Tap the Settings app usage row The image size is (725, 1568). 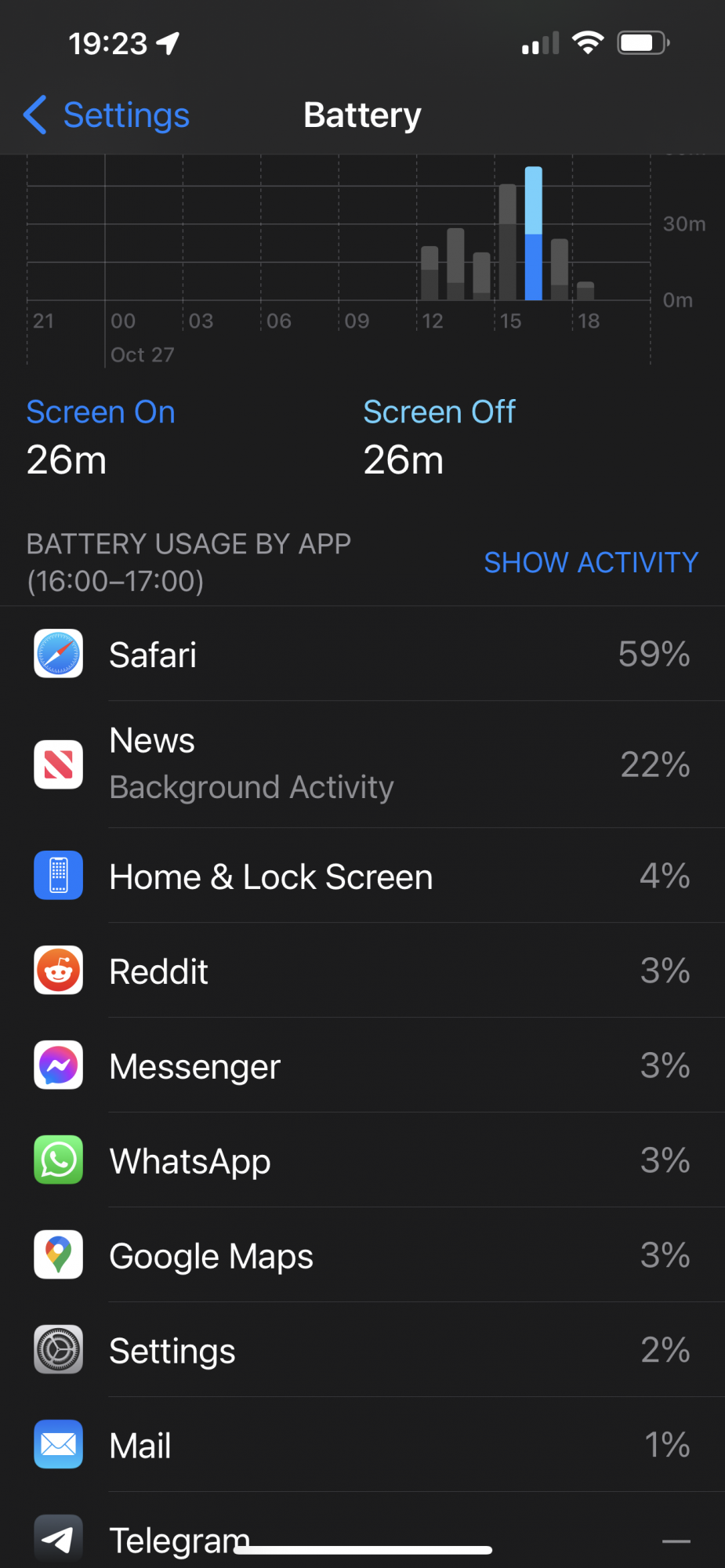(362, 1350)
